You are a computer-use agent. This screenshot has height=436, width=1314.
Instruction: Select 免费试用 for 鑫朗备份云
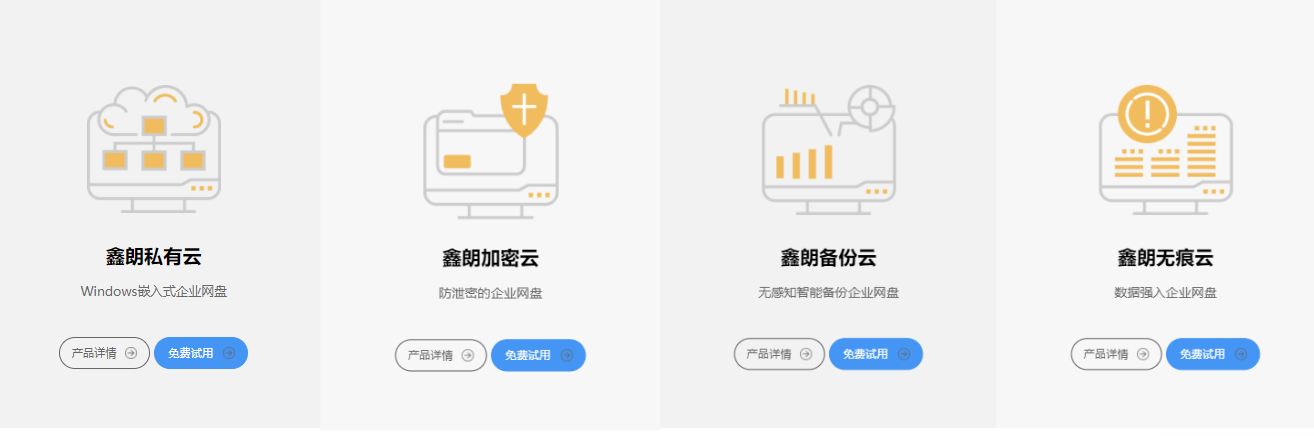(x=876, y=354)
